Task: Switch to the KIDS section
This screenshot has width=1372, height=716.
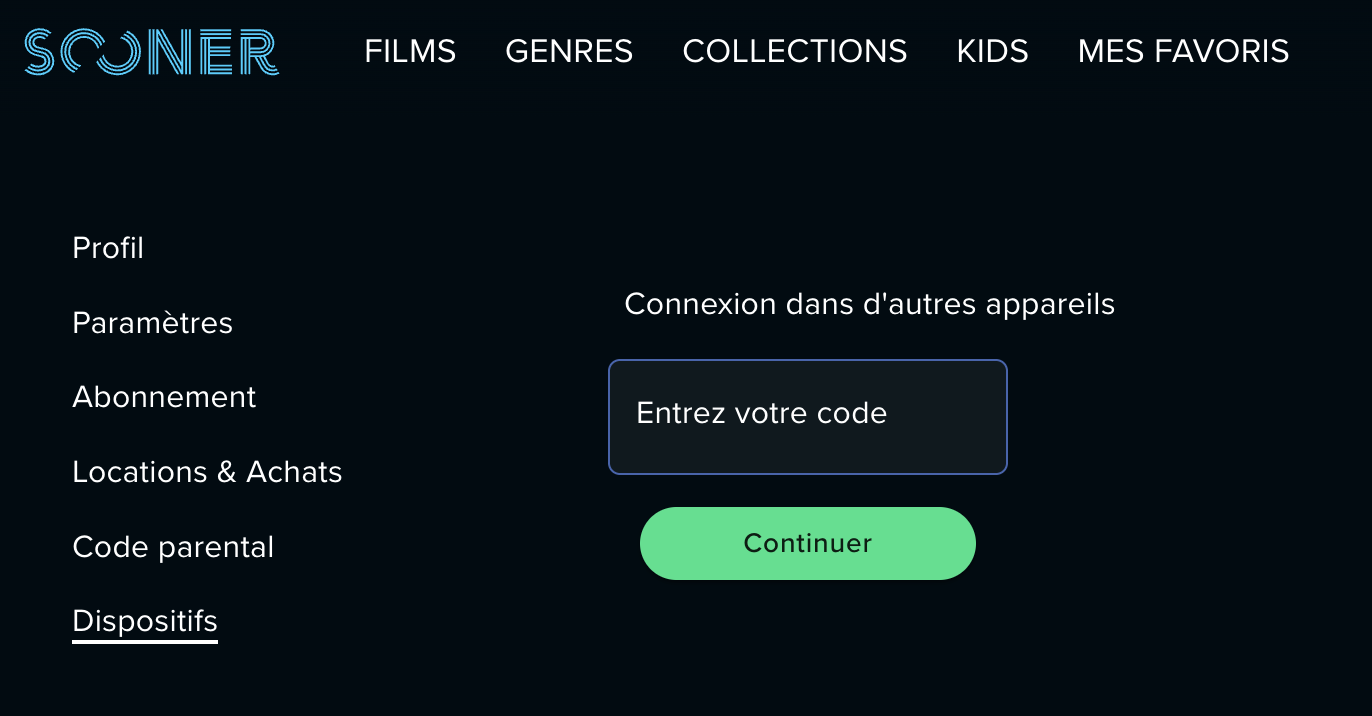Action: 992,51
